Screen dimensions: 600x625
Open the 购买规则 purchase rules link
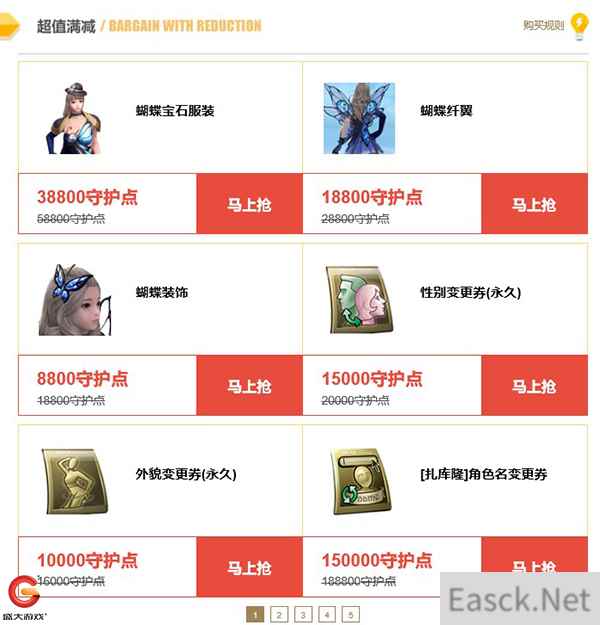coord(543,26)
